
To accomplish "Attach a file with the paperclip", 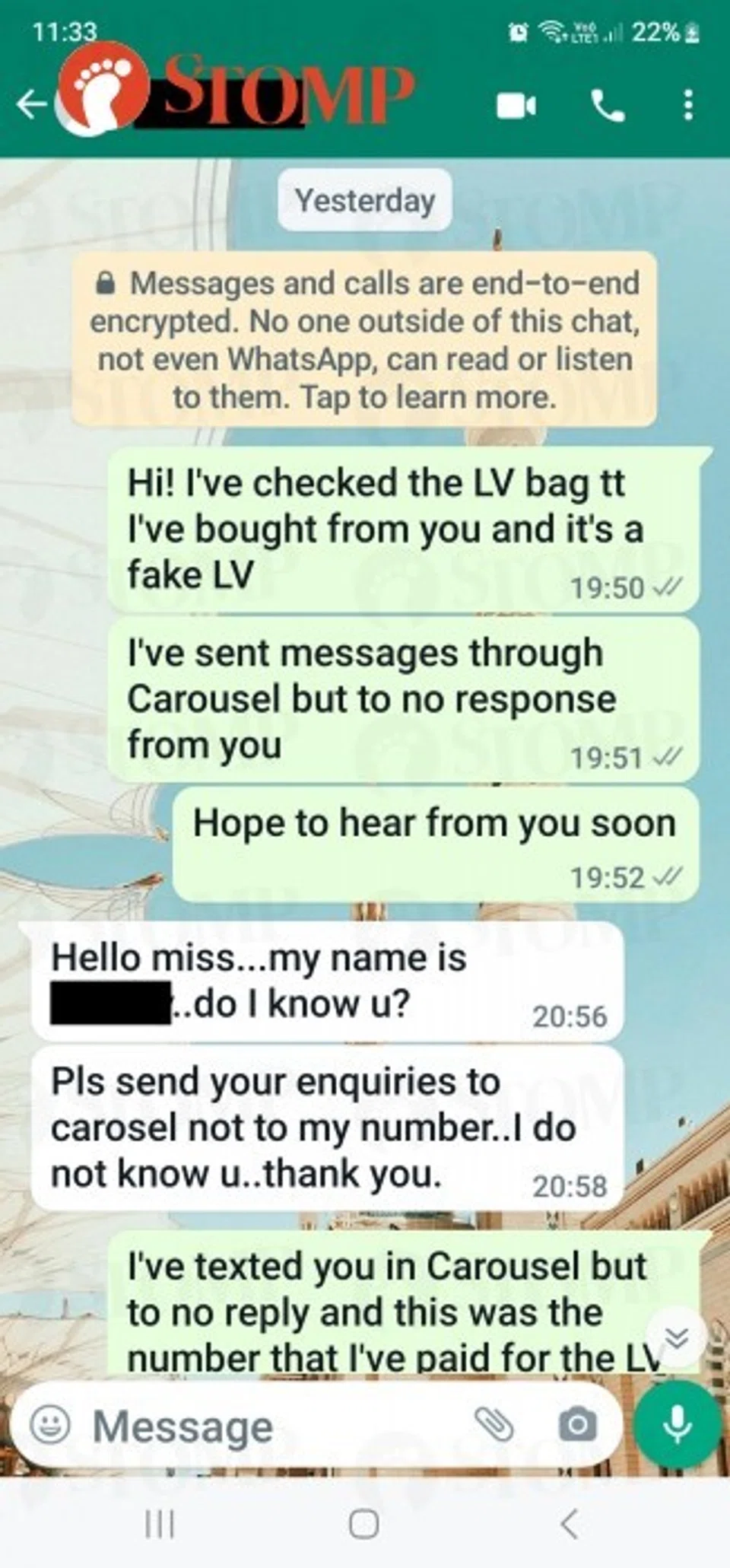I will pos(494,1424).
